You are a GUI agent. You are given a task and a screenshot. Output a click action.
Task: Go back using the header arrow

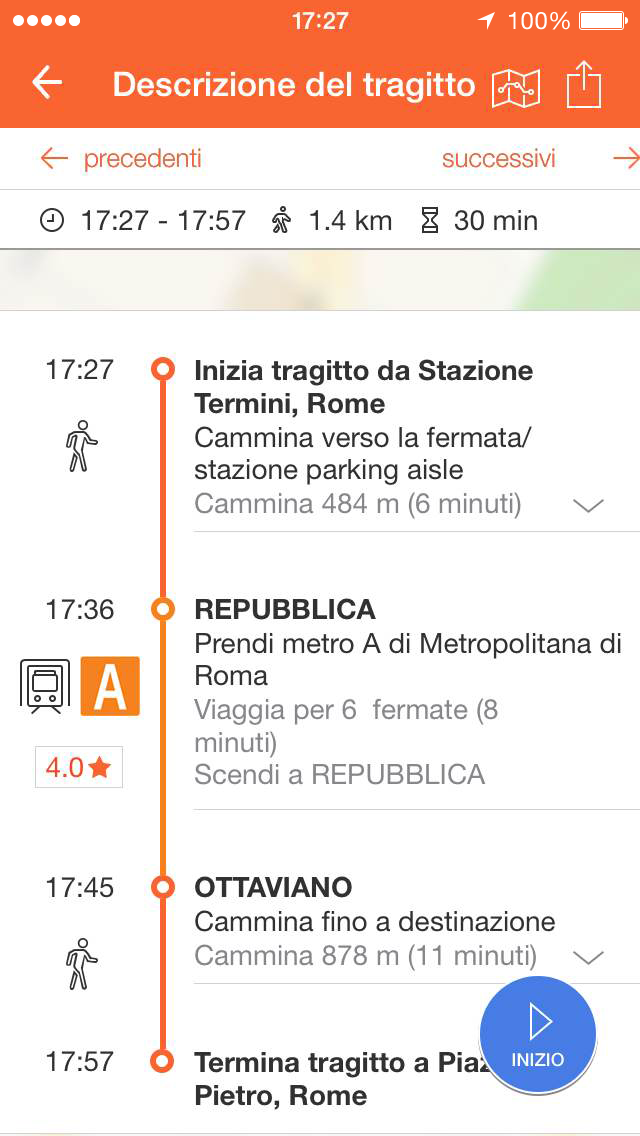point(47,83)
